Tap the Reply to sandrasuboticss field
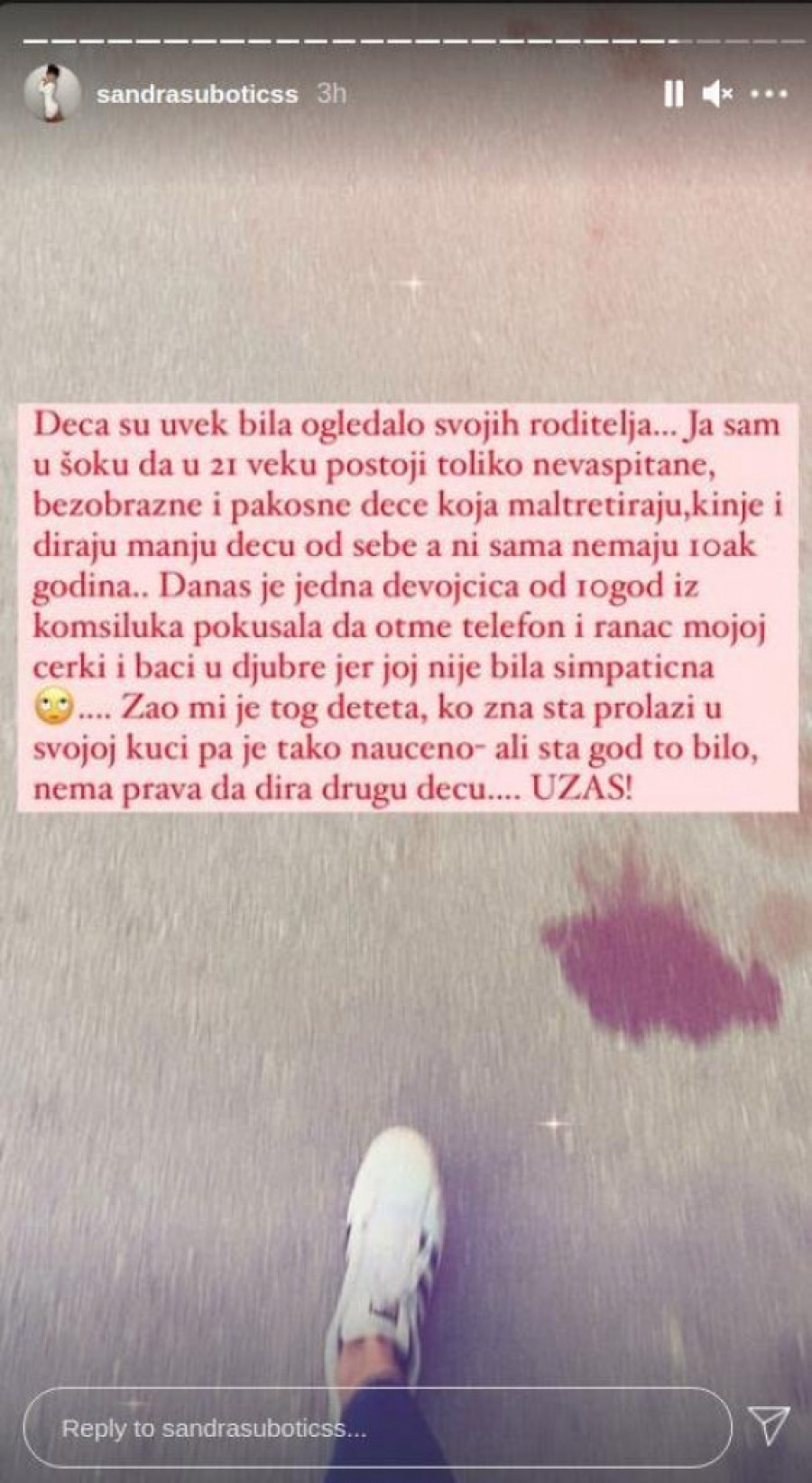812x1483 pixels. coord(377,1428)
